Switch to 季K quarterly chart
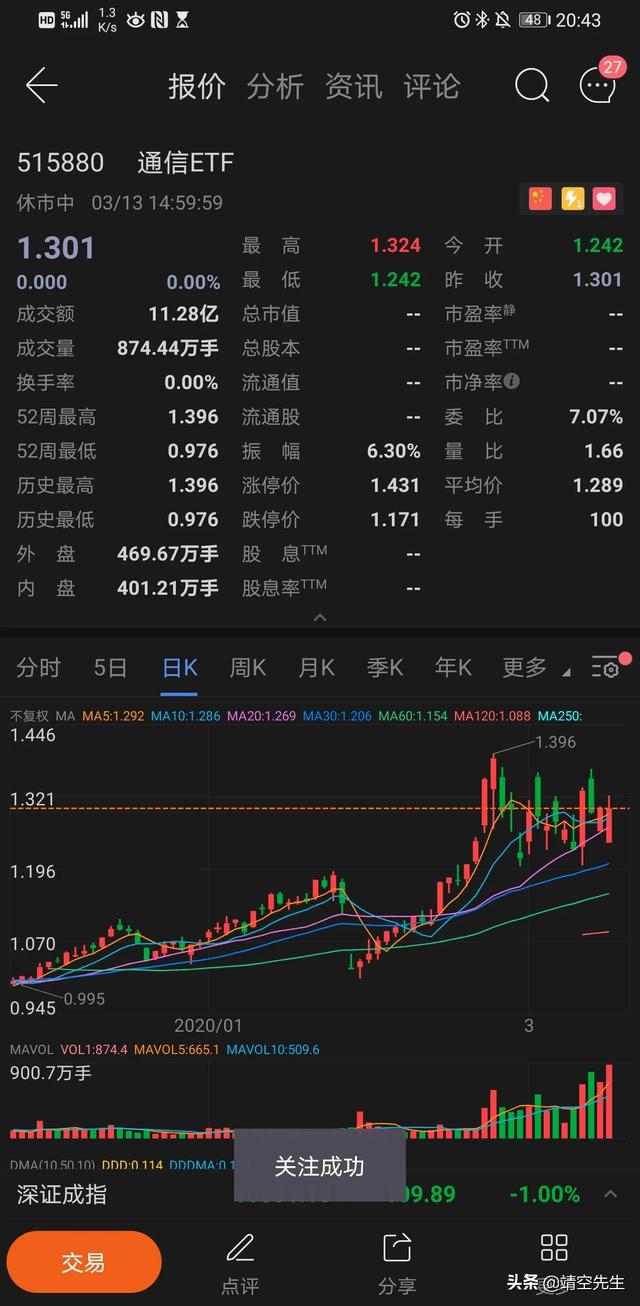Screen dimensions: 640x1306 click(384, 668)
